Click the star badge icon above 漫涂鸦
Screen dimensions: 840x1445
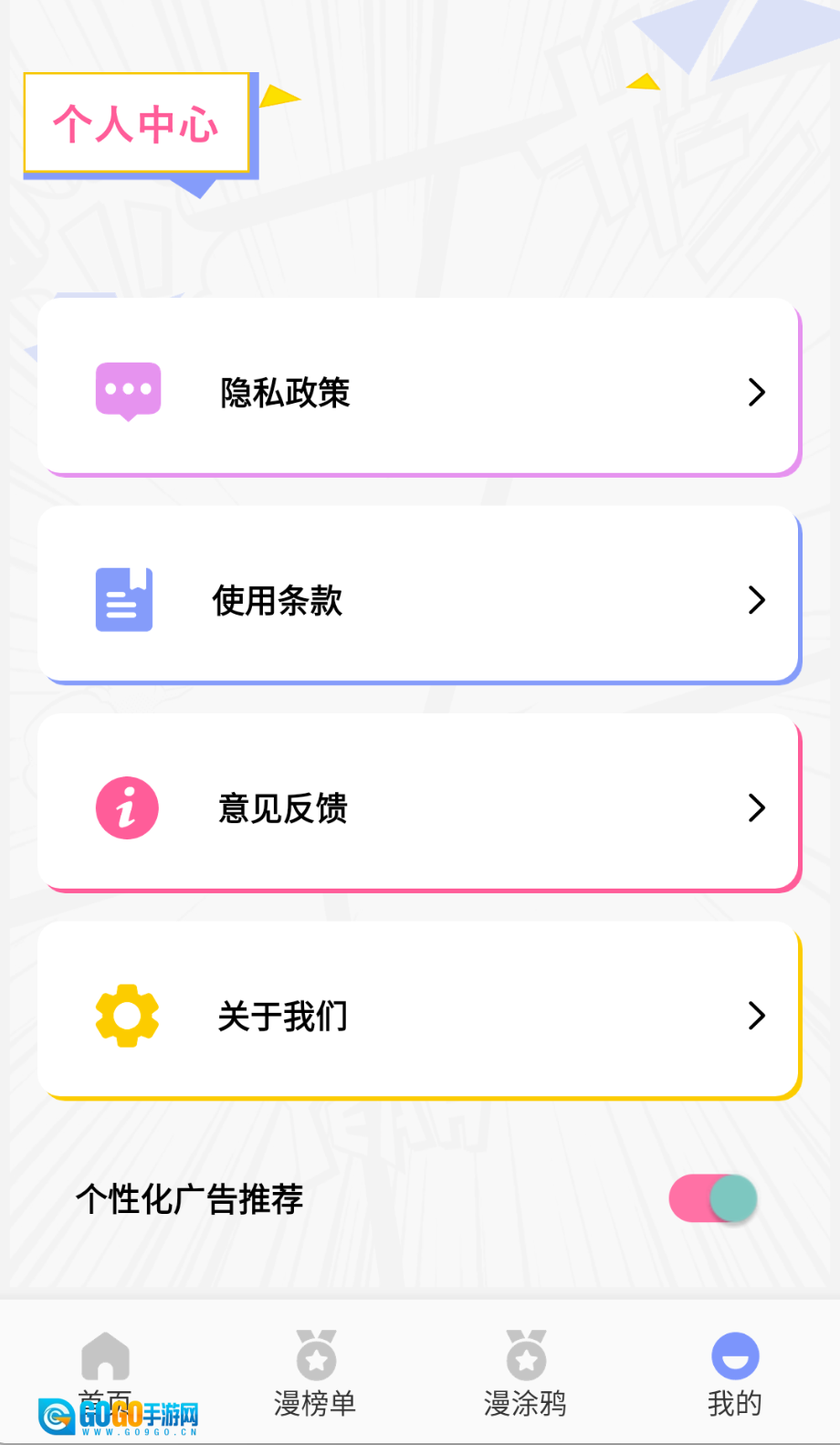tap(525, 1355)
